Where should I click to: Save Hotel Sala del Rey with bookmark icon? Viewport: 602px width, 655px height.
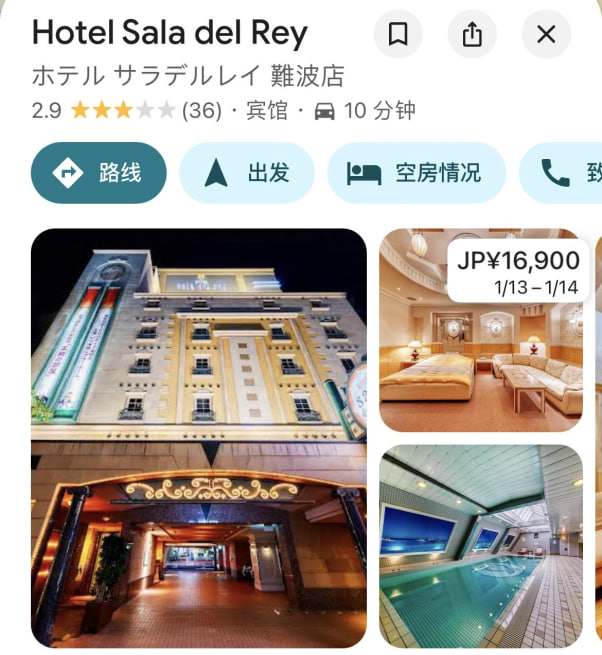398,35
